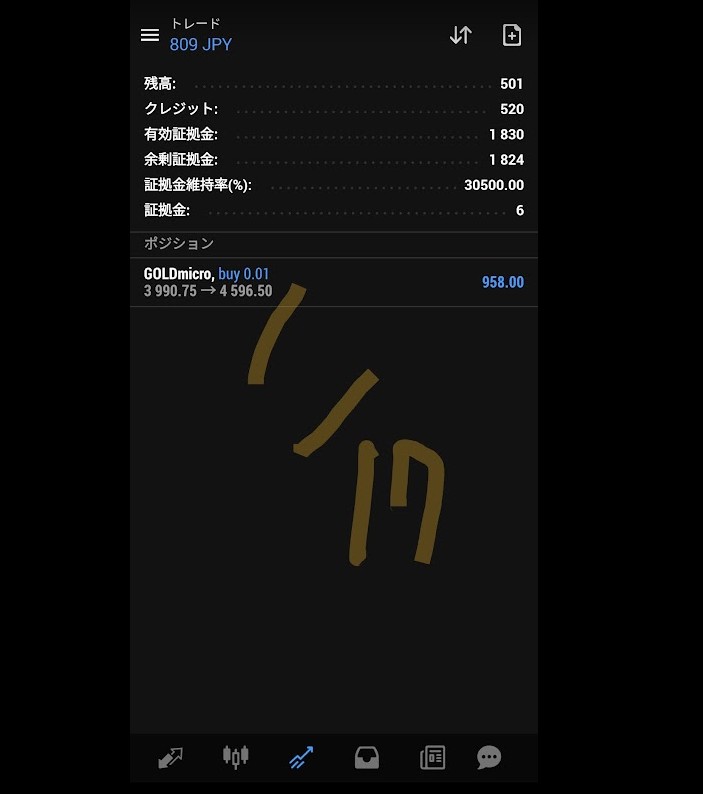Select the Trade tab
The image size is (703, 794).
coord(301,758)
